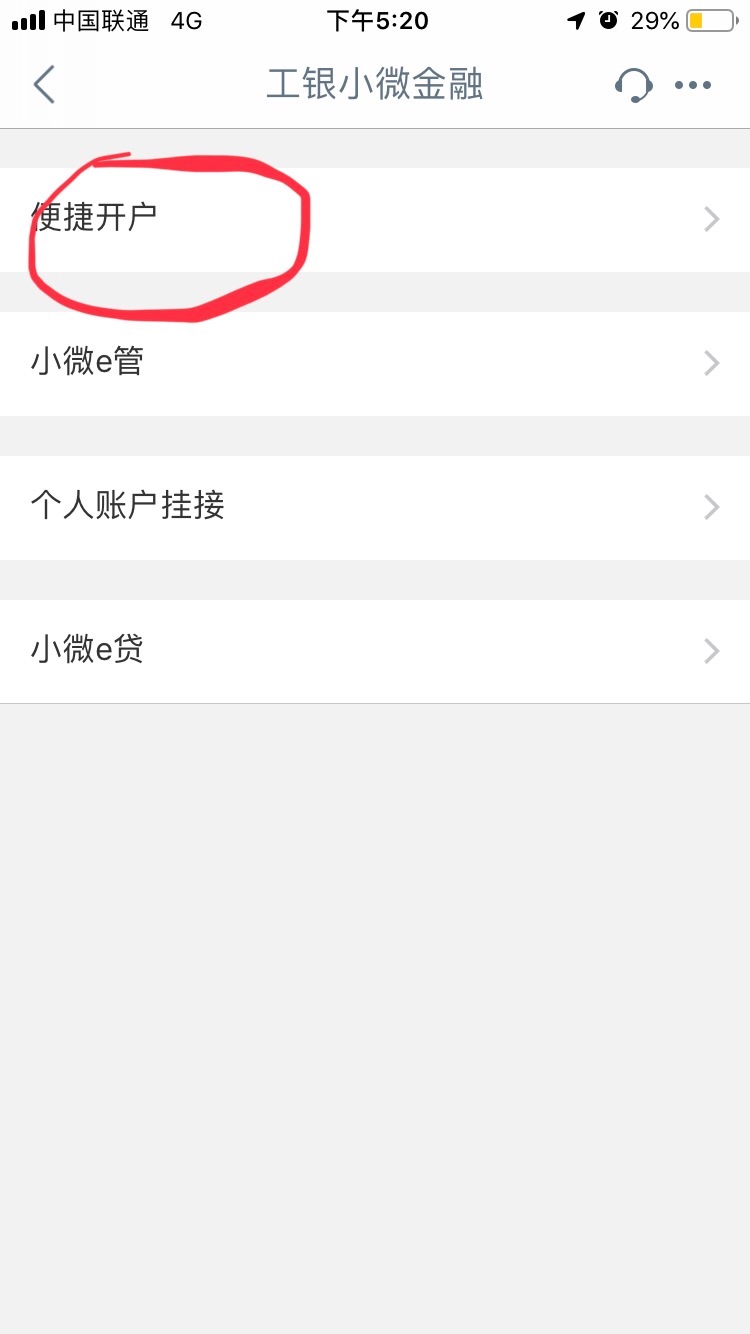
Task: Go back using the top-left arrow
Action: [x=44, y=85]
